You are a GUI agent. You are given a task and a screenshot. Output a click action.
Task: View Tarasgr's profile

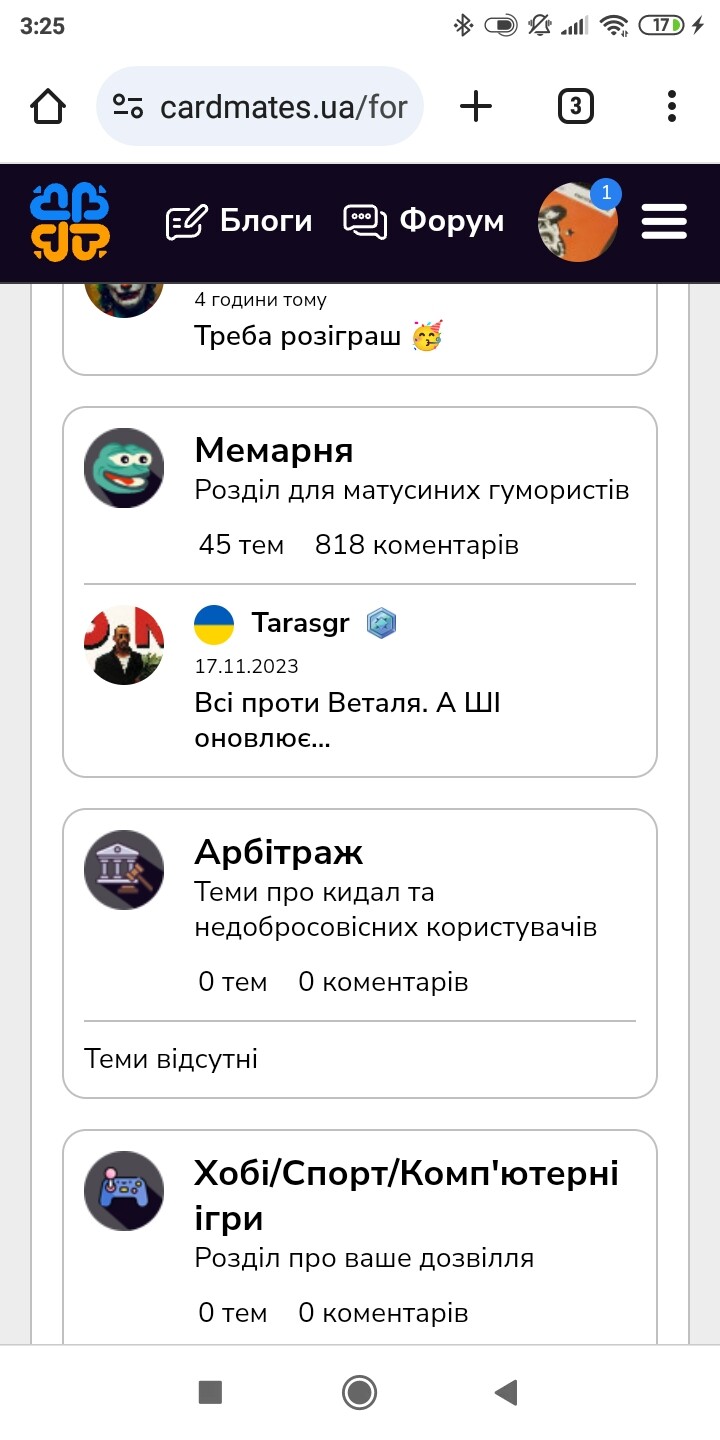pyautogui.click(x=300, y=624)
